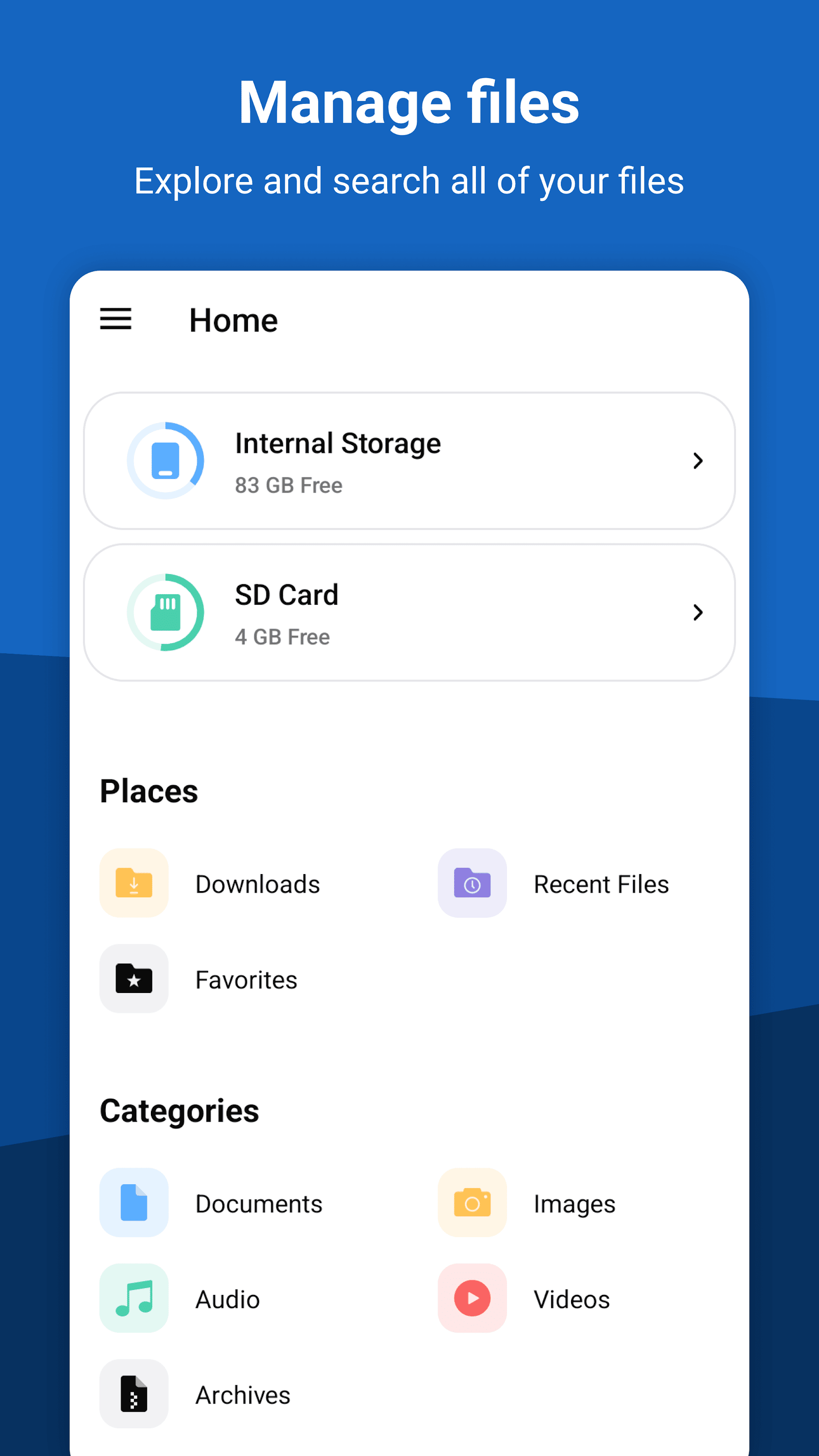Click the Videos play icon
The height and width of the screenshot is (1456, 819).
pos(473,1299)
